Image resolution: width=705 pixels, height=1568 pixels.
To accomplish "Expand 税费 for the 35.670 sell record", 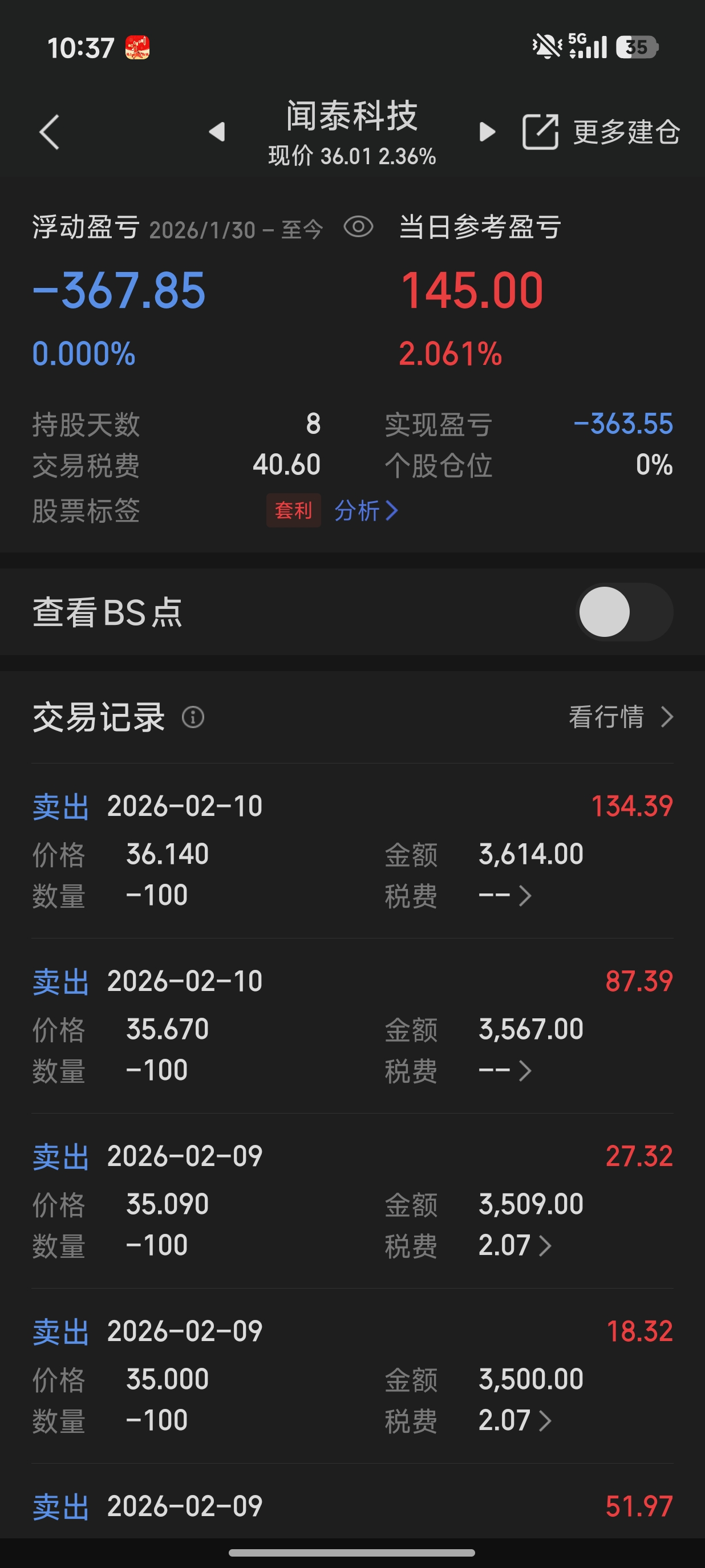I will click(505, 1071).
